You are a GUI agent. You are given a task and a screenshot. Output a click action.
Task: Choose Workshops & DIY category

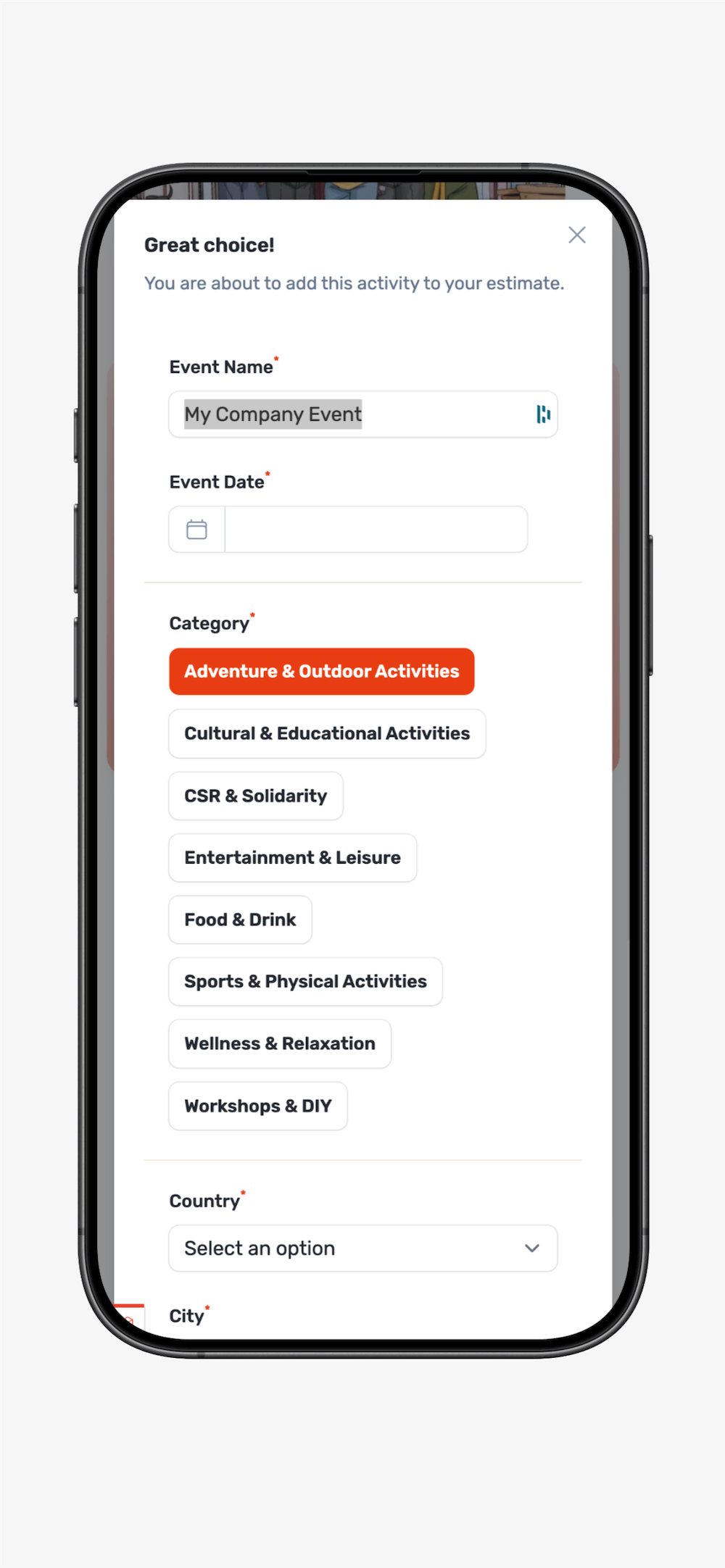257,1106
